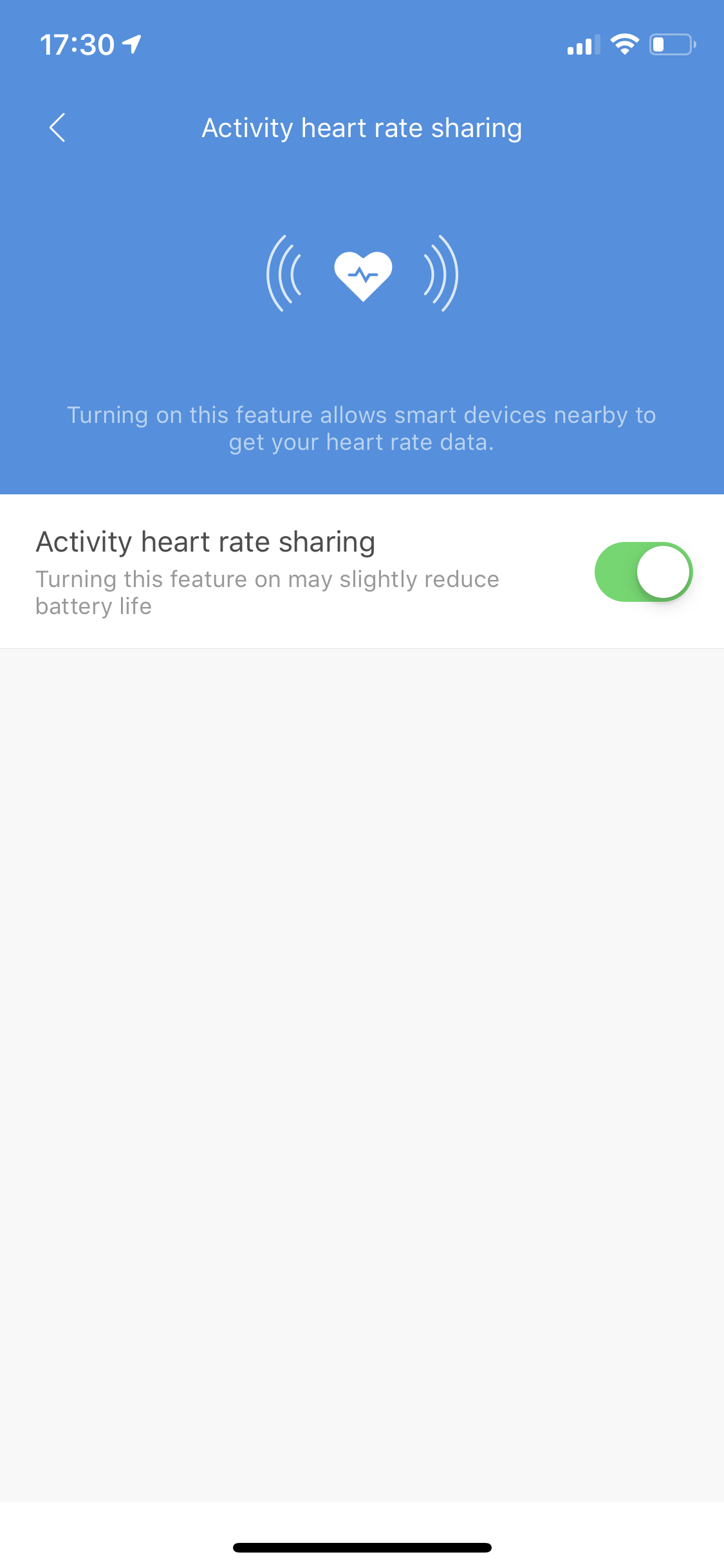Go back using the header arrow
This screenshot has height=1568, width=724.
click(x=58, y=127)
